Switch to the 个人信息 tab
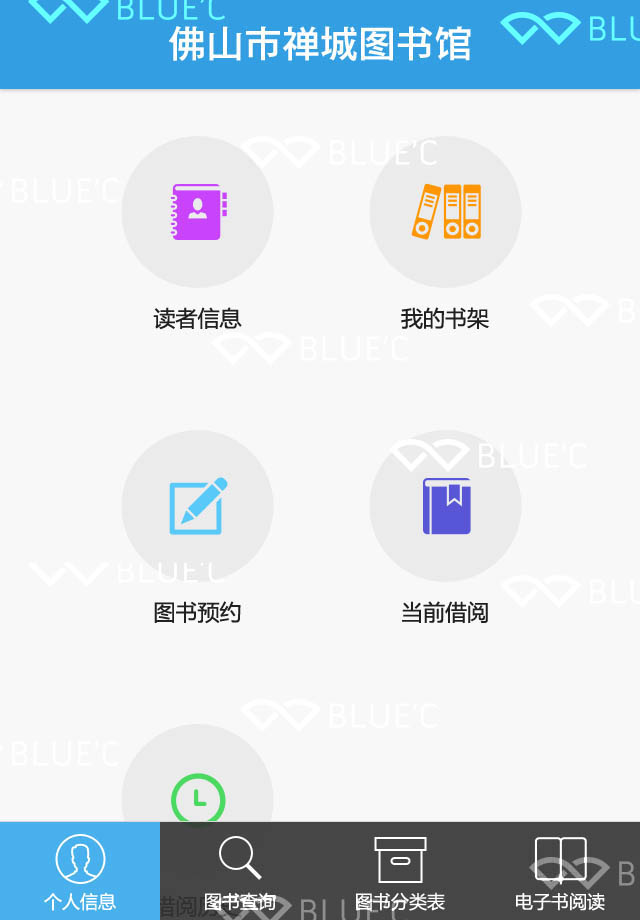Screen dimensions: 640x920 click(80, 871)
